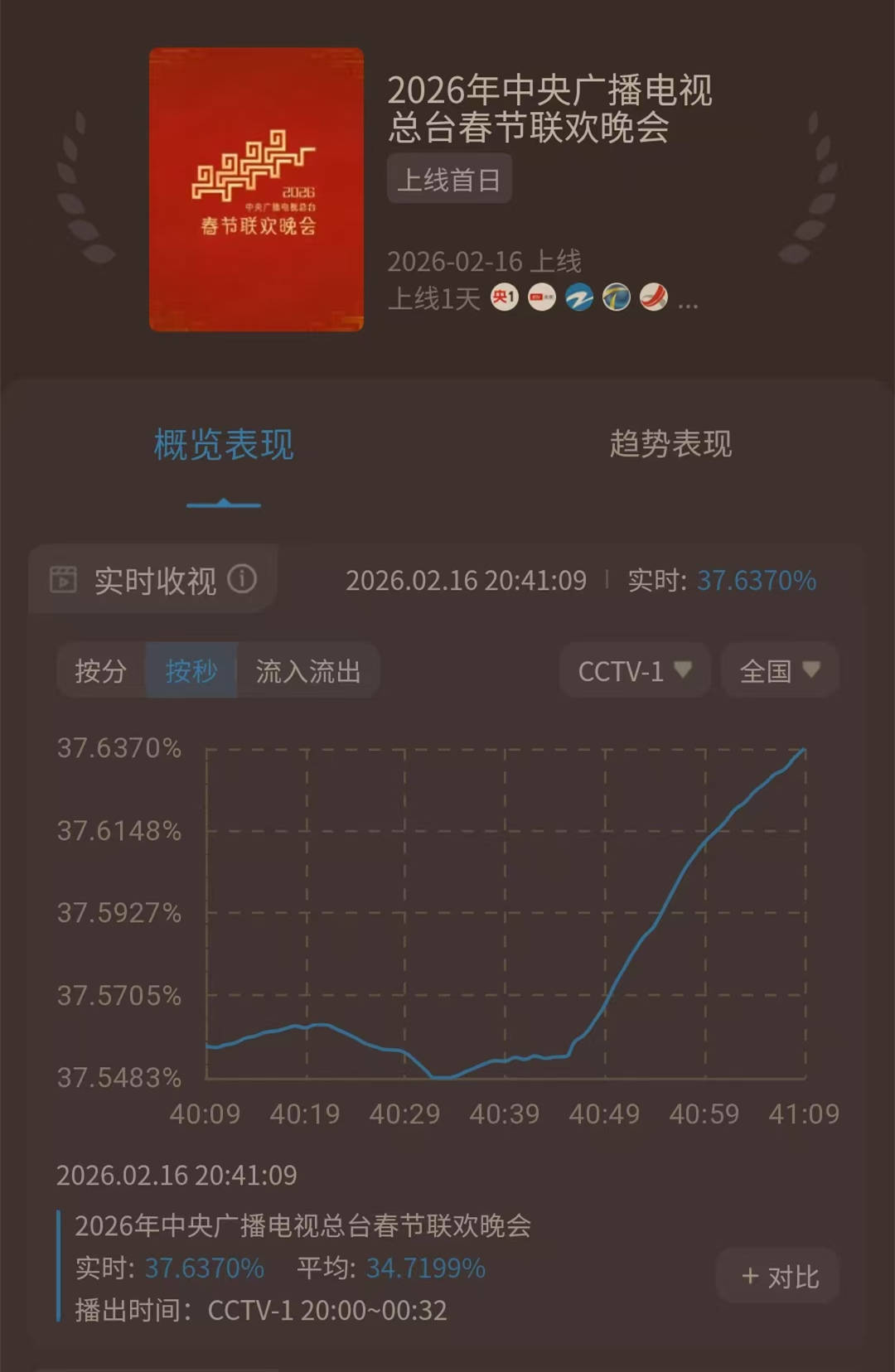Open the 实时收视 info icon
895x1372 pixels.
(242, 579)
